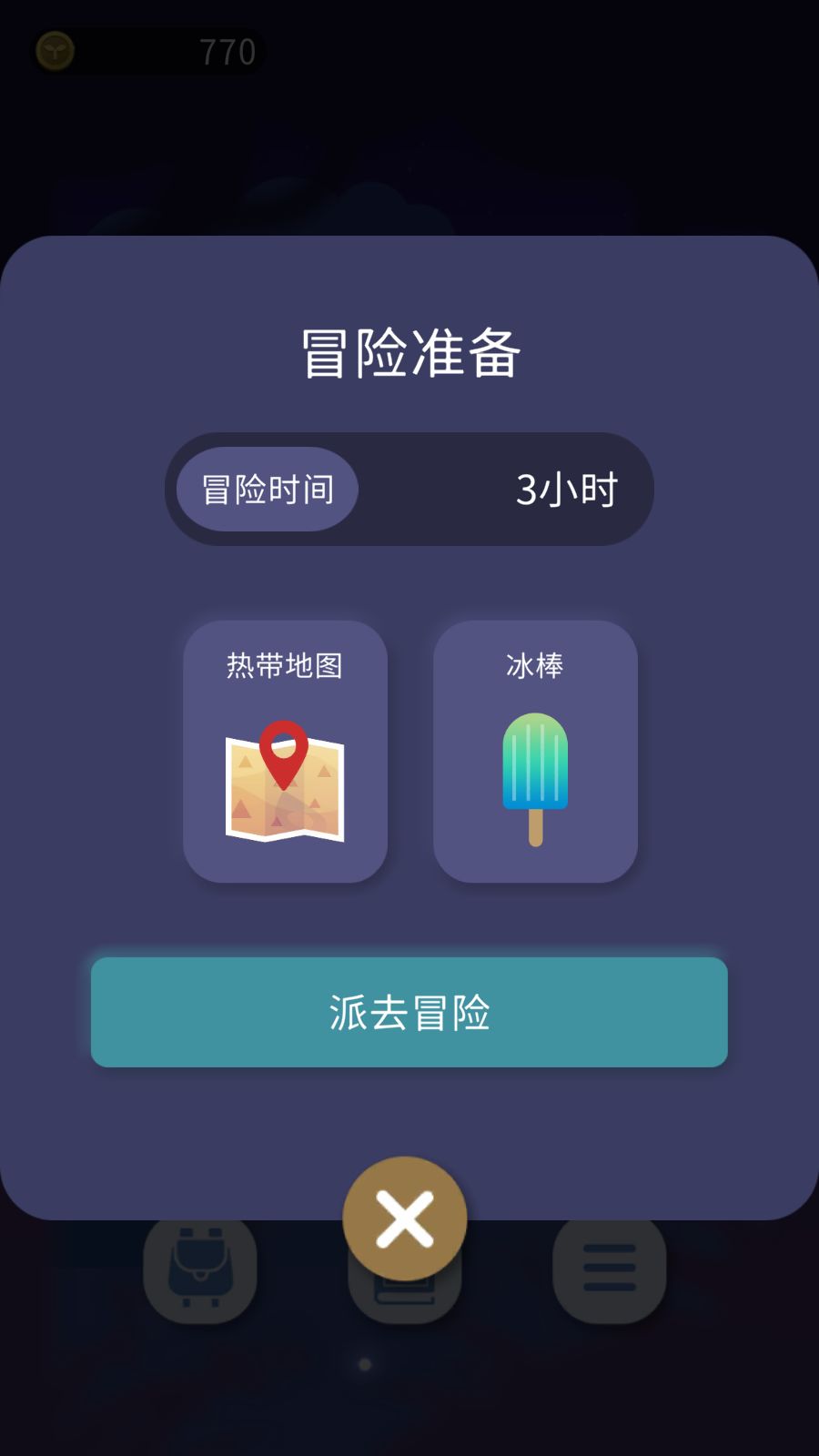Click the golden X close icon

pyautogui.click(x=405, y=1218)
